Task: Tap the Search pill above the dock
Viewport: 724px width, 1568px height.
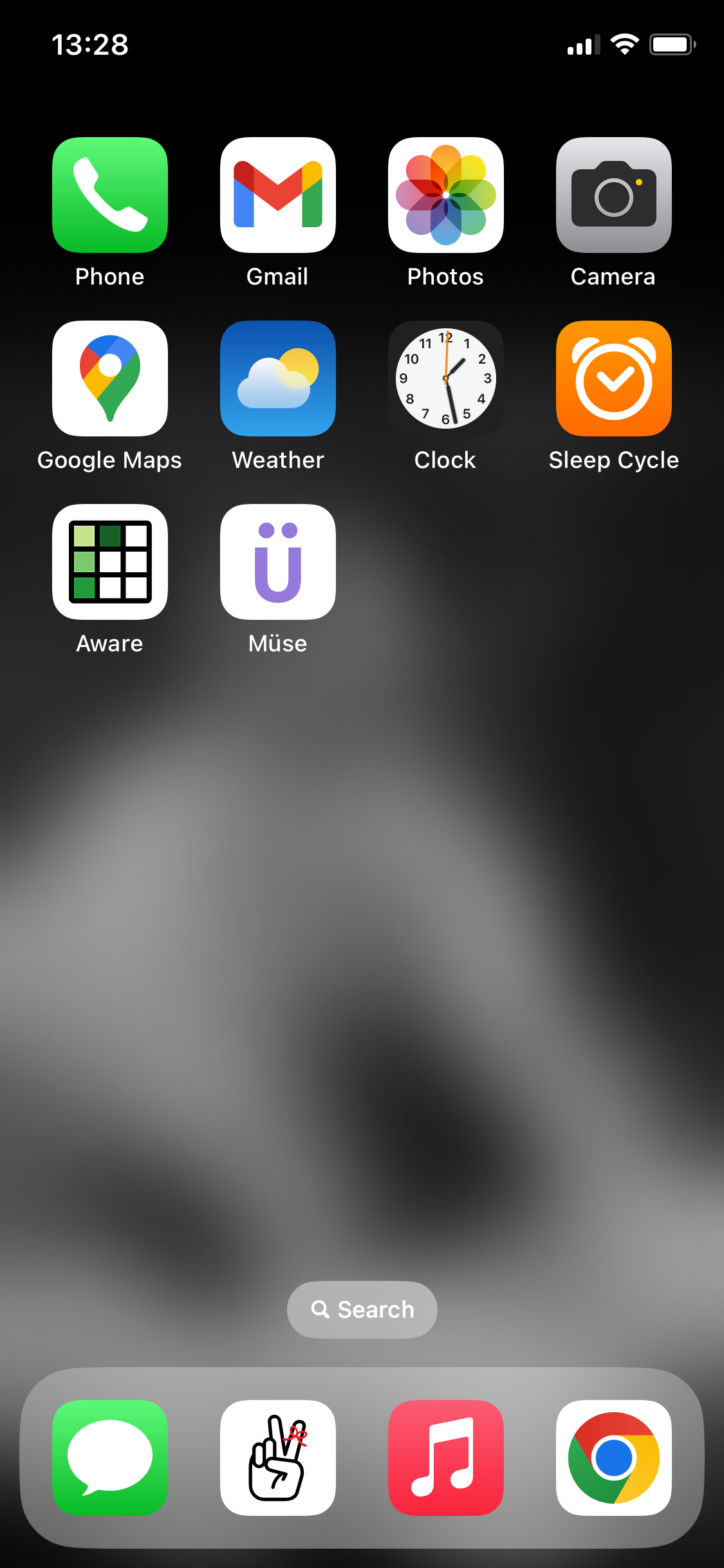Action: tap(362, 1310)
